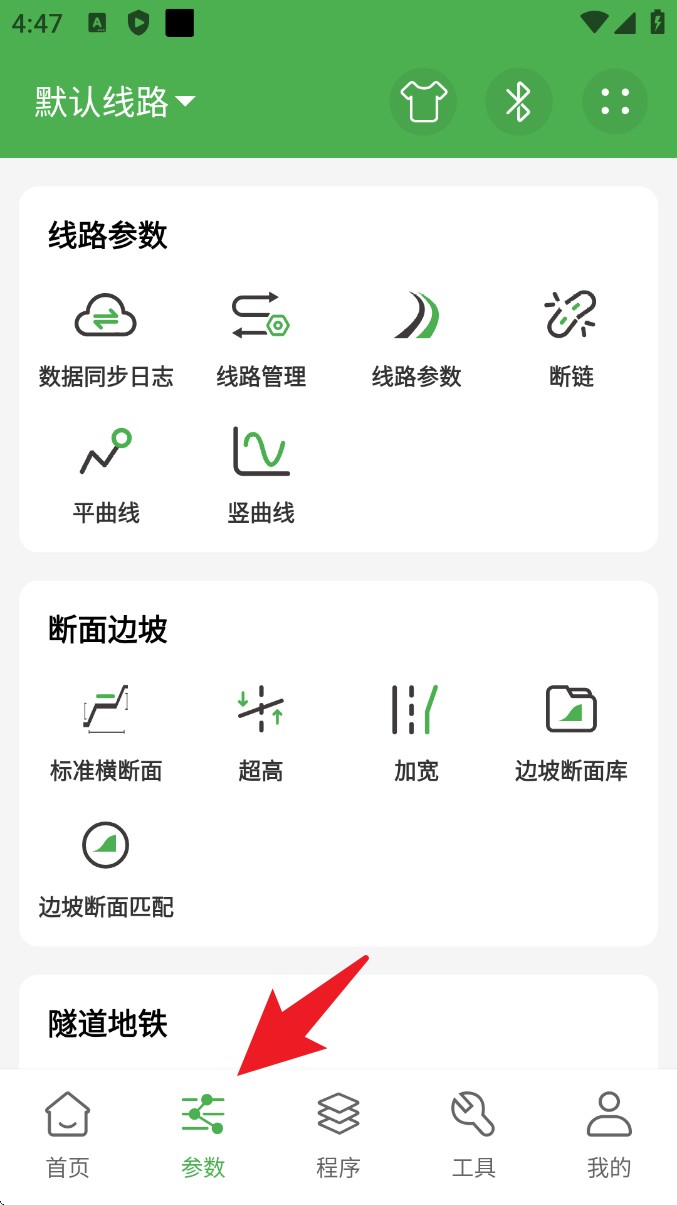The height and width of the screenshot is (1205, 677).
Task: Switch to the 首页 tab
Action: tap(68, 1135)
